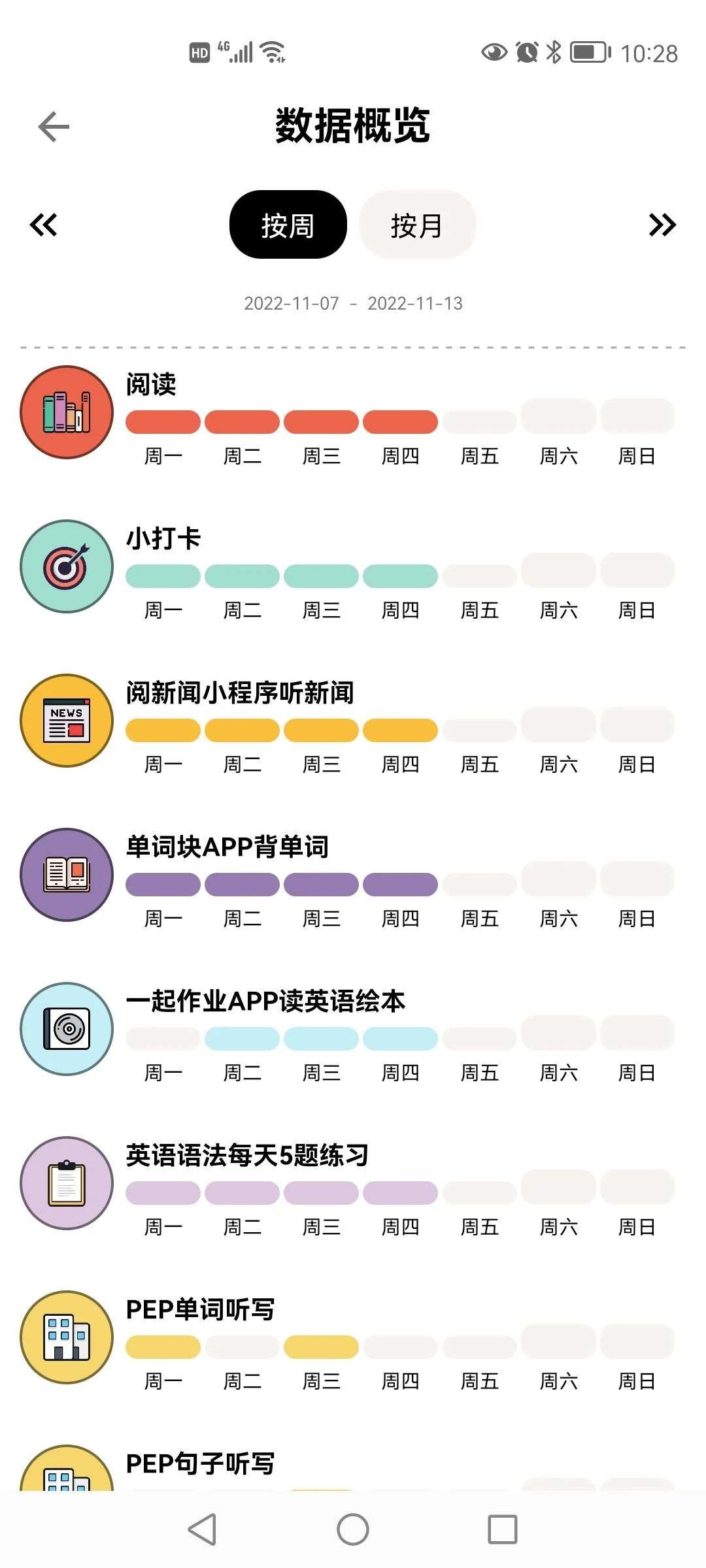Jump to the next week
The height and width of the screenshot is (1568, 706).
(x=662, y=225)
